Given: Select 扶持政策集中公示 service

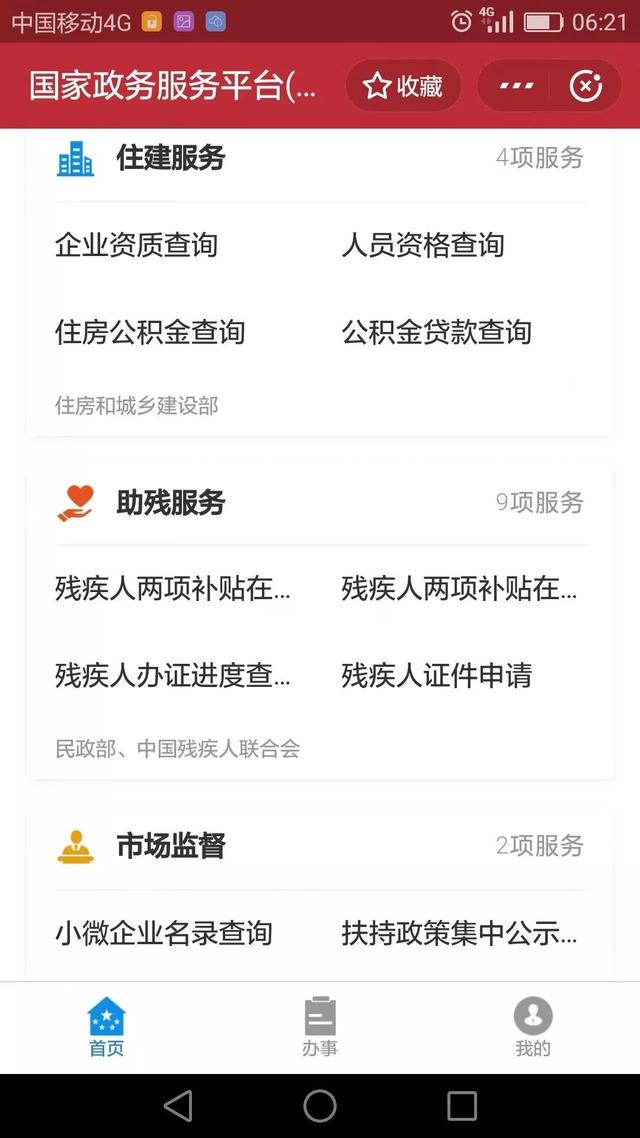Looking at the screenshot, I should pos(459,933).
